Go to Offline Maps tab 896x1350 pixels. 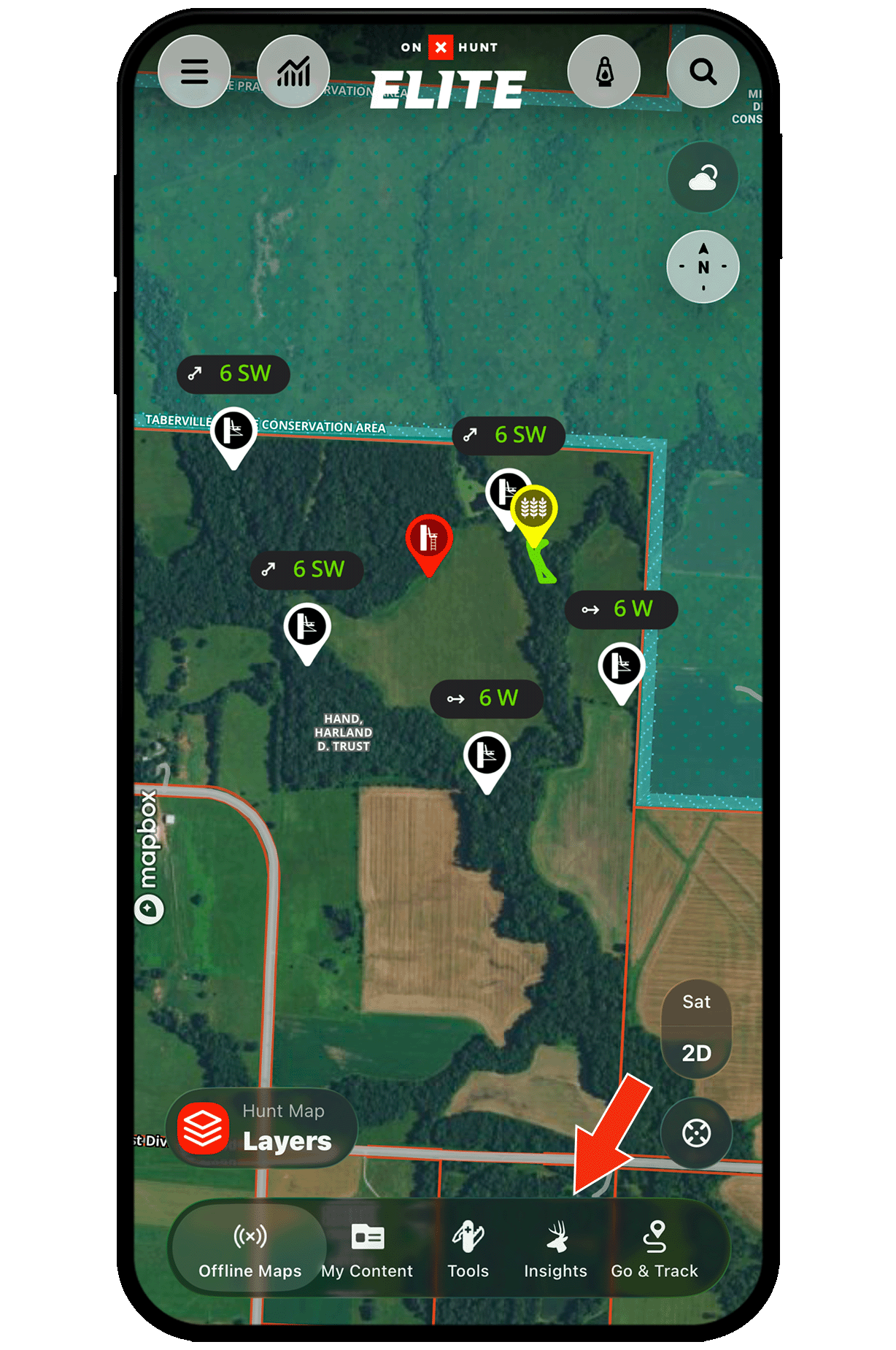250,1251
